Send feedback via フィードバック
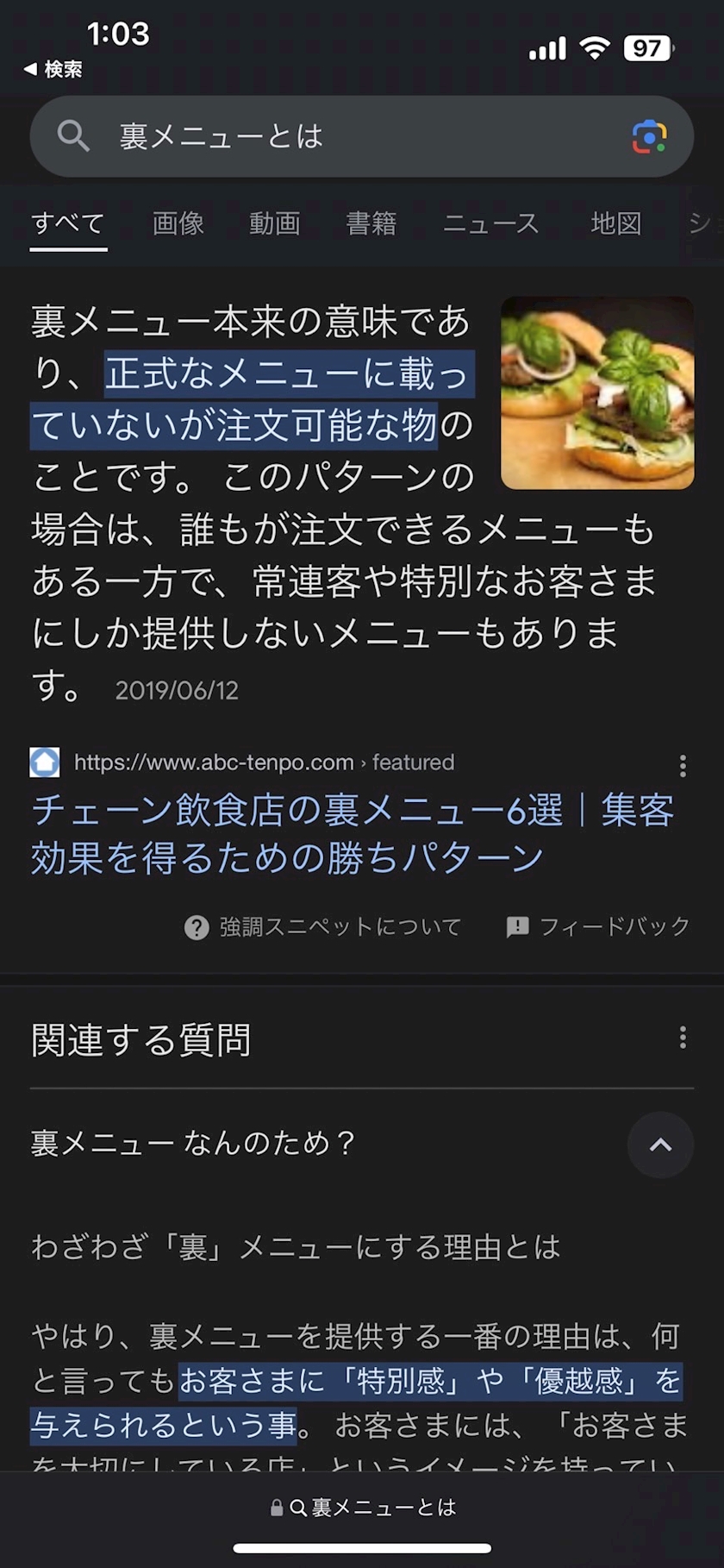 [598, 927]
